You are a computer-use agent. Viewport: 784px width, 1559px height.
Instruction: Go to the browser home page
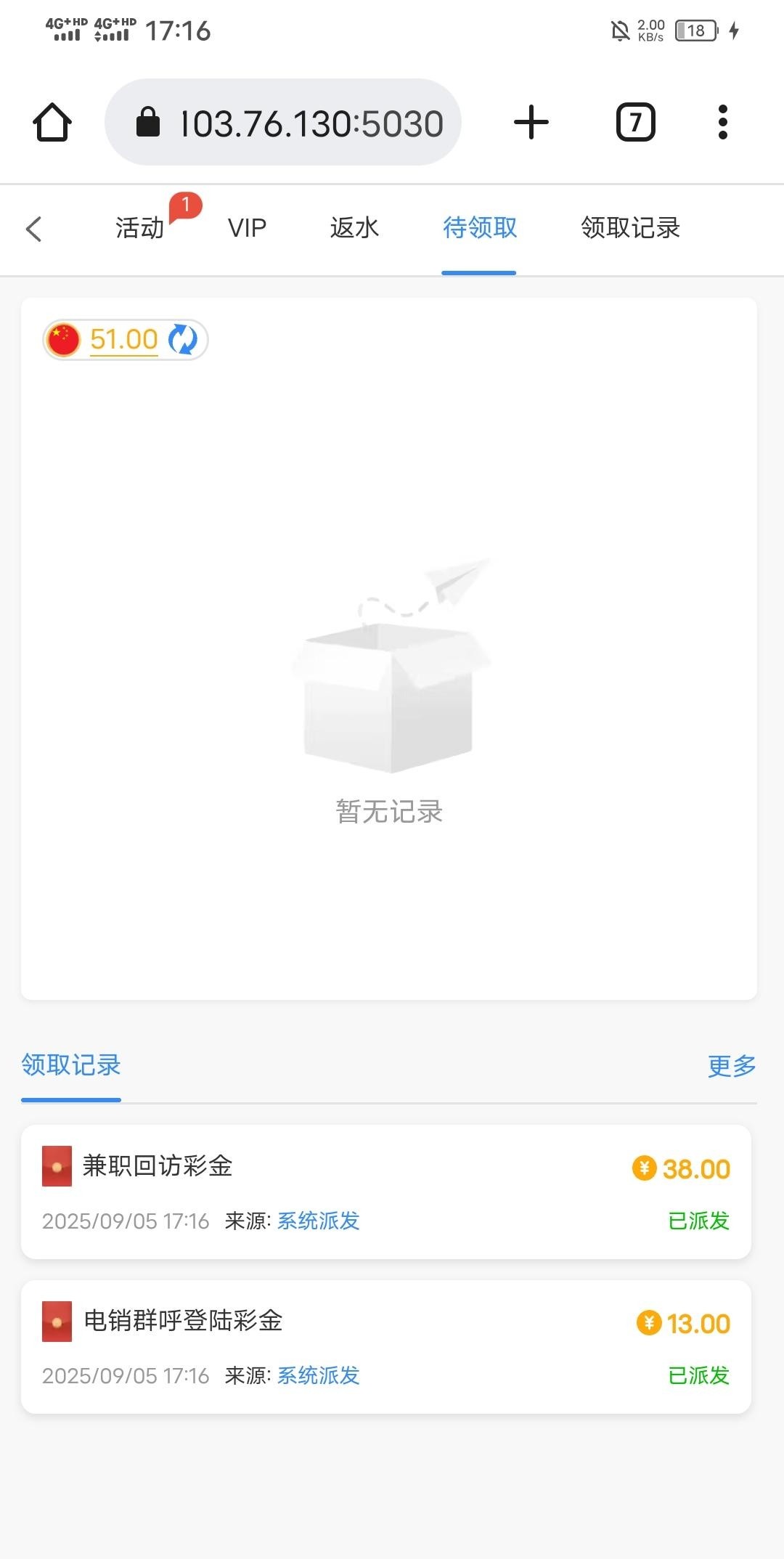(x=52, y=122)
